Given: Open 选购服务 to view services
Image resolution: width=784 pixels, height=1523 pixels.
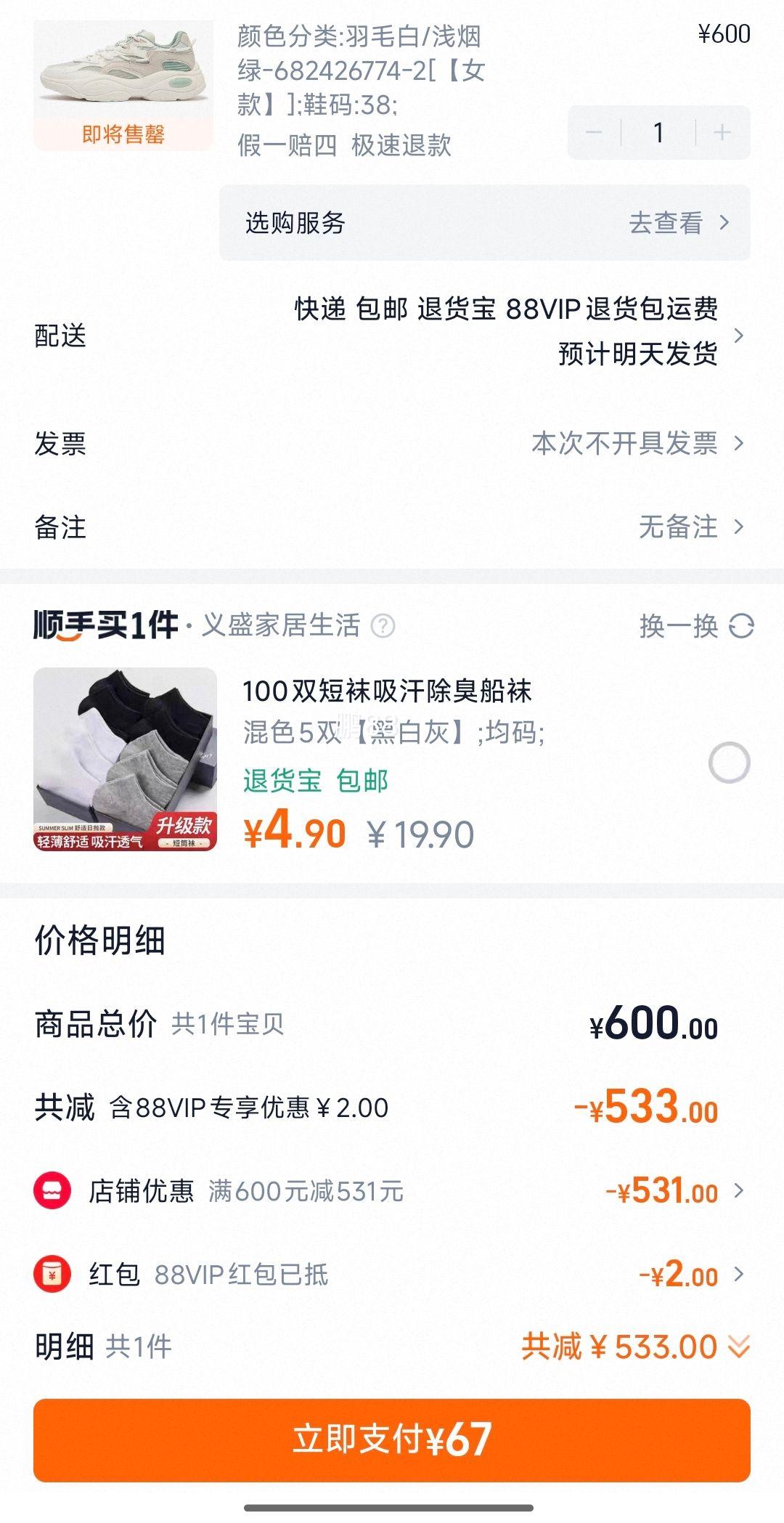Looking at the screenshot, I should coord(485,223).
